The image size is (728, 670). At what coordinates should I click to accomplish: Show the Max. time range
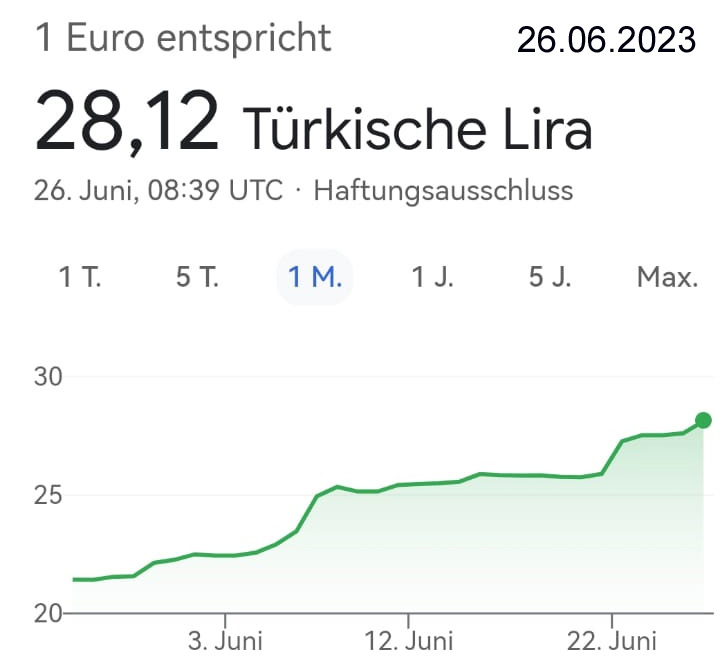[667, 277]
